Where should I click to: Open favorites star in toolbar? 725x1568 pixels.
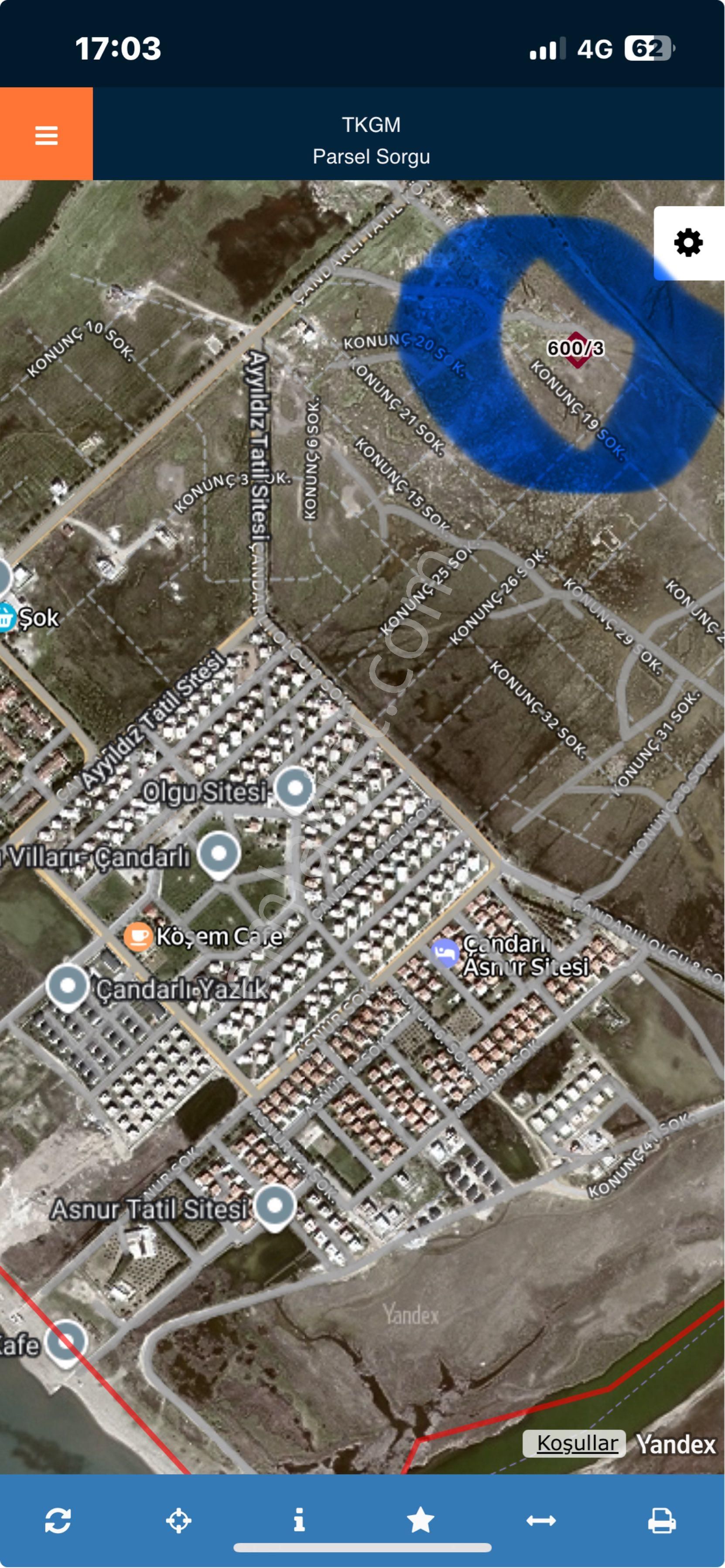coord(420,1520)
